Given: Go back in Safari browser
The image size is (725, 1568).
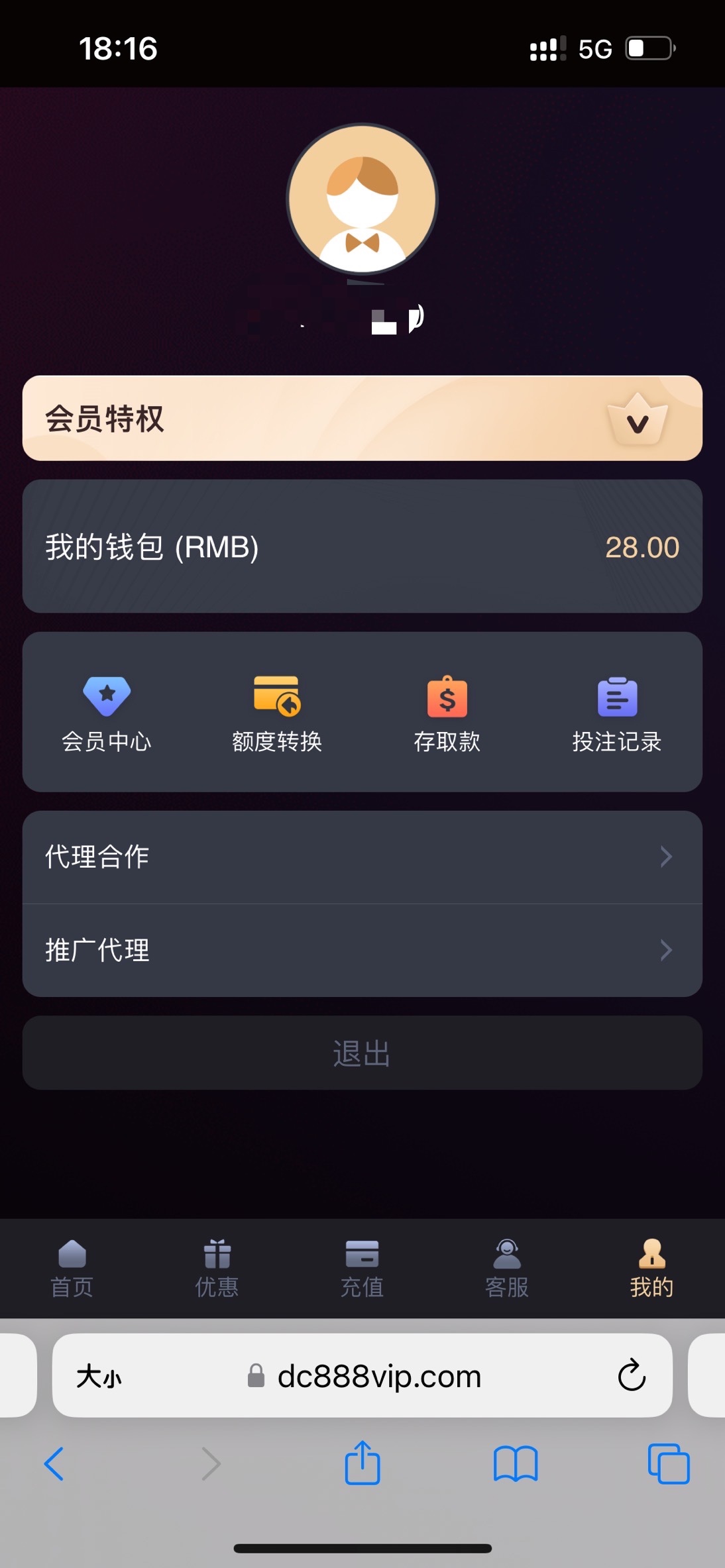Looking at the screenshot, I should click(54, 1463).
